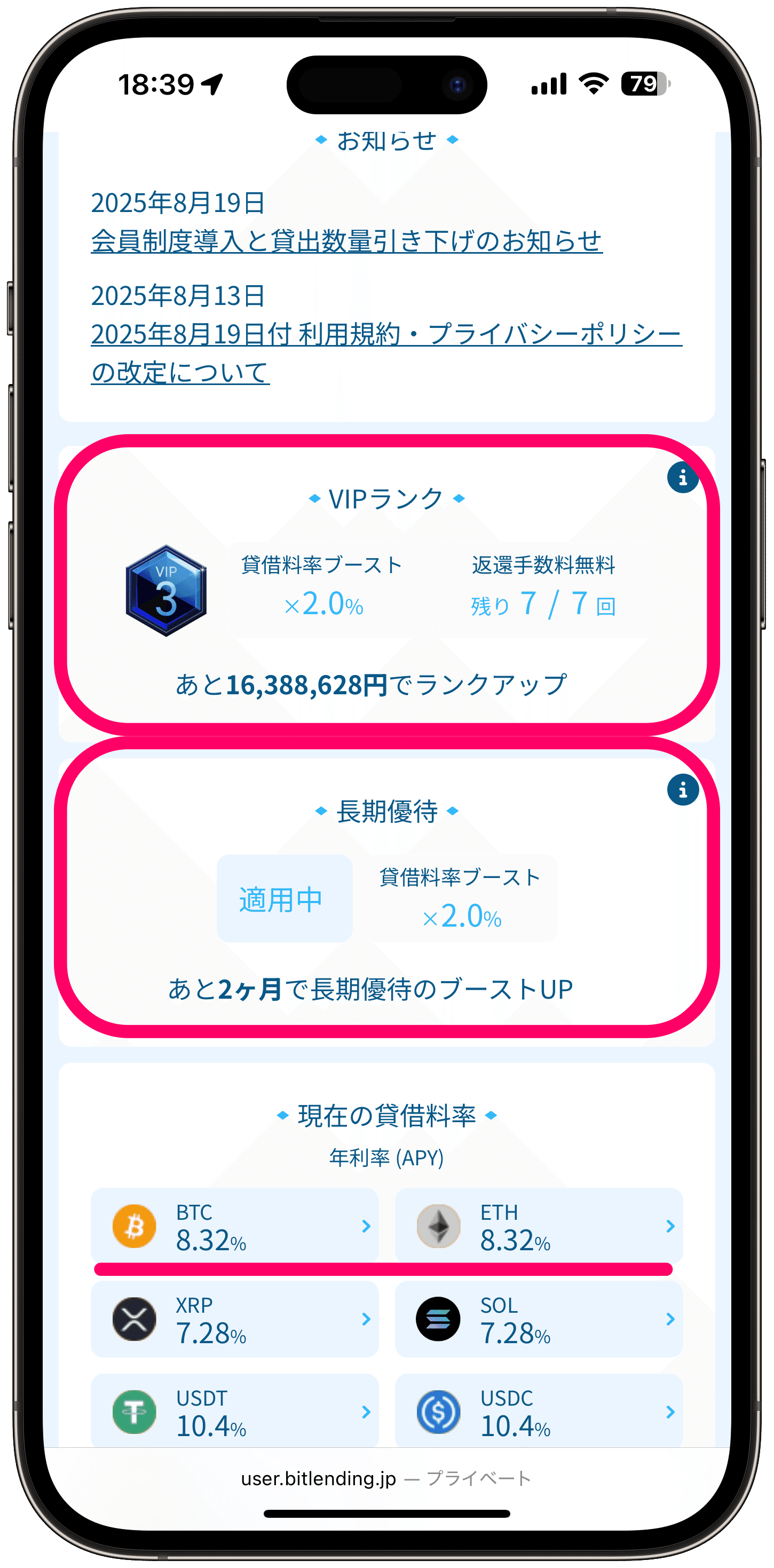Open BTC lending rate details

pos(234,1226)
